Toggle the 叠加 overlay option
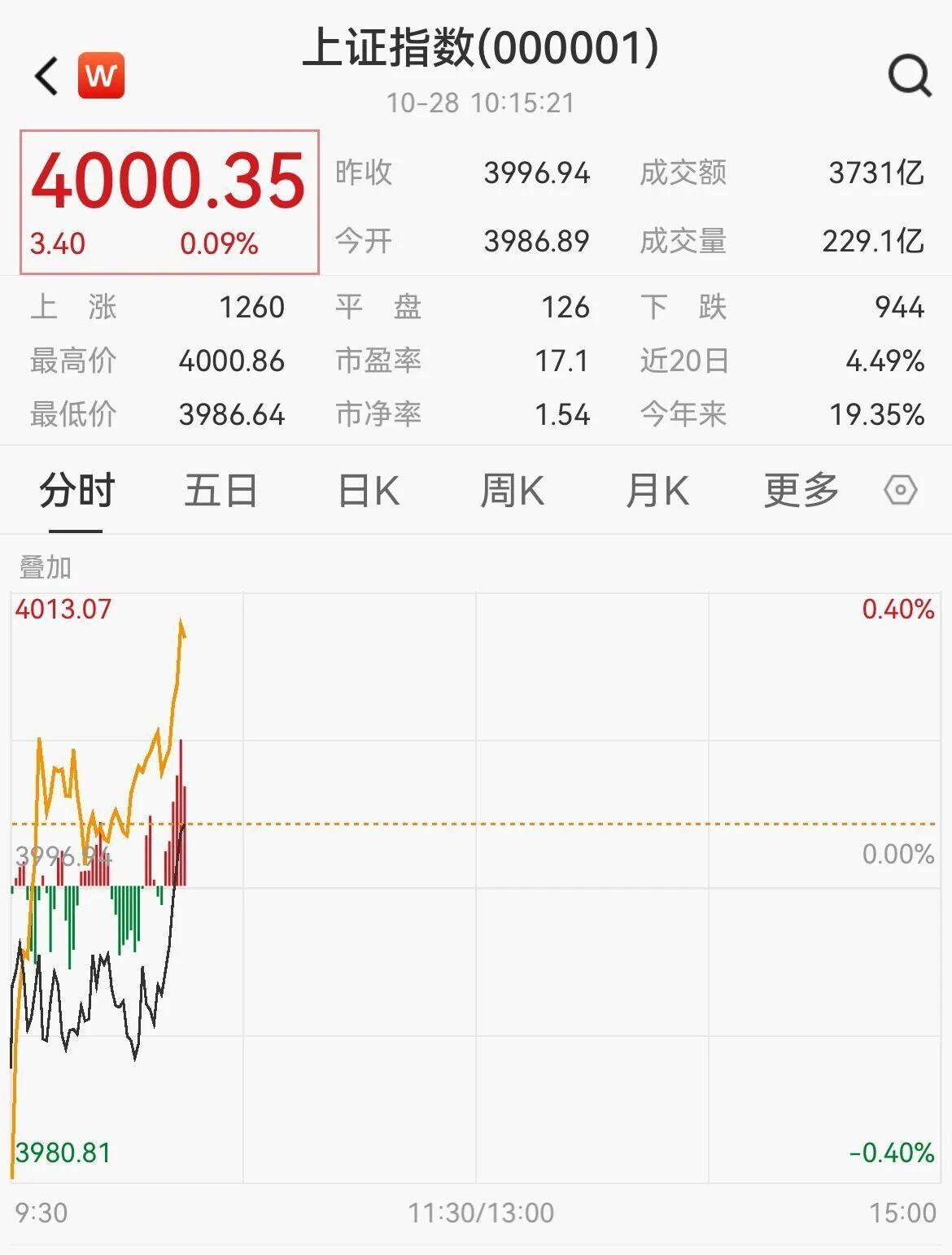This screenshot has width=952, height=1255. [x=45, y=570]
